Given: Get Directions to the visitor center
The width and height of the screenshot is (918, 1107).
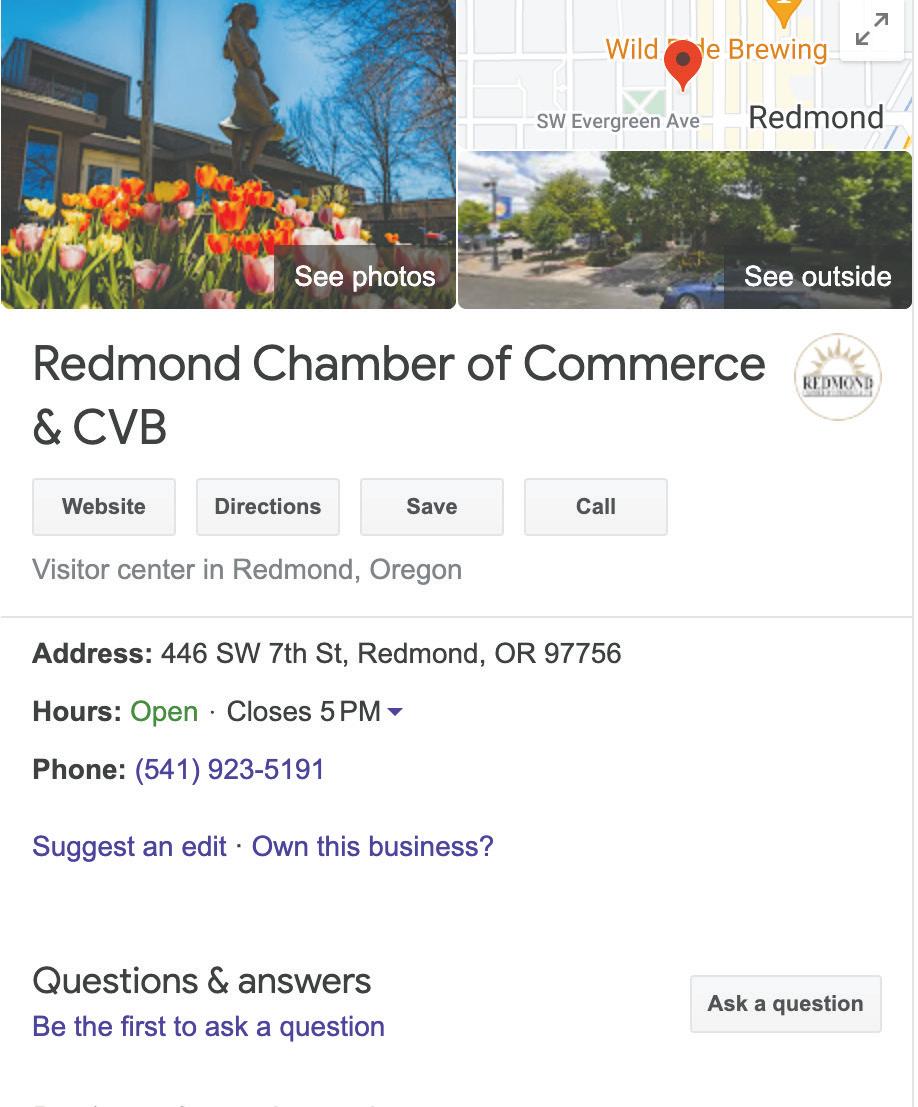Looking at the screenshot, I should point(268,507).
